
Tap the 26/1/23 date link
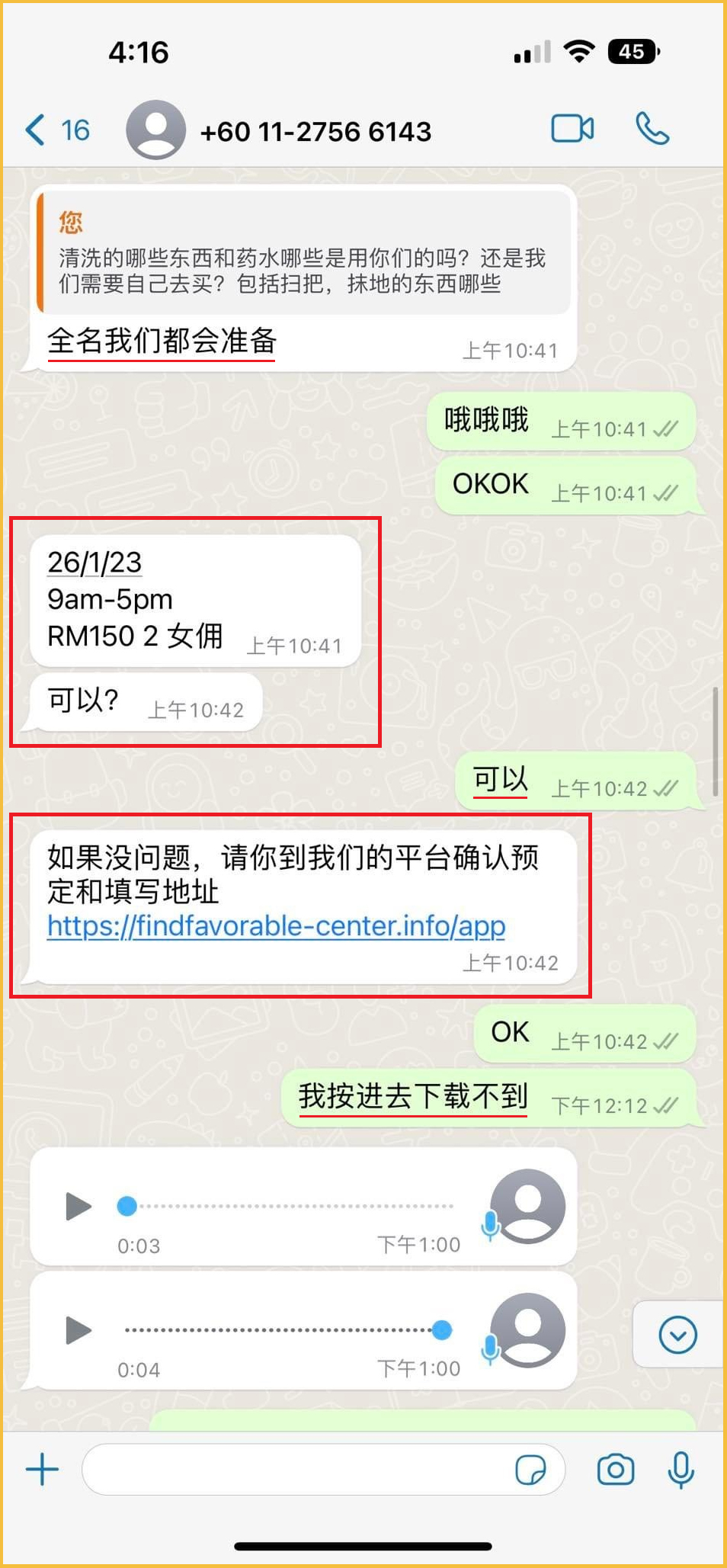click(x=94, y=563)
